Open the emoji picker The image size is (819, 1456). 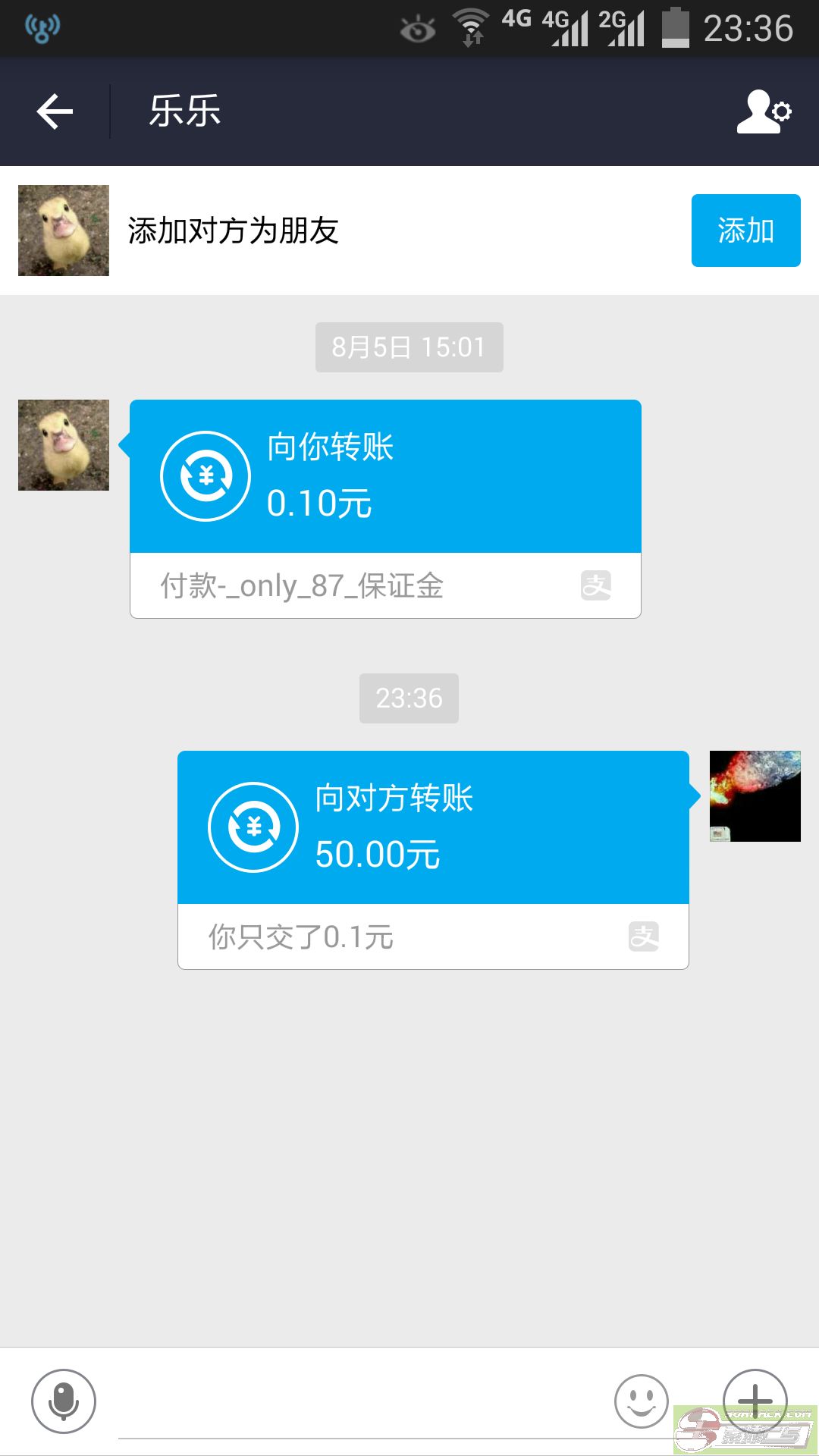[642, 1401]
